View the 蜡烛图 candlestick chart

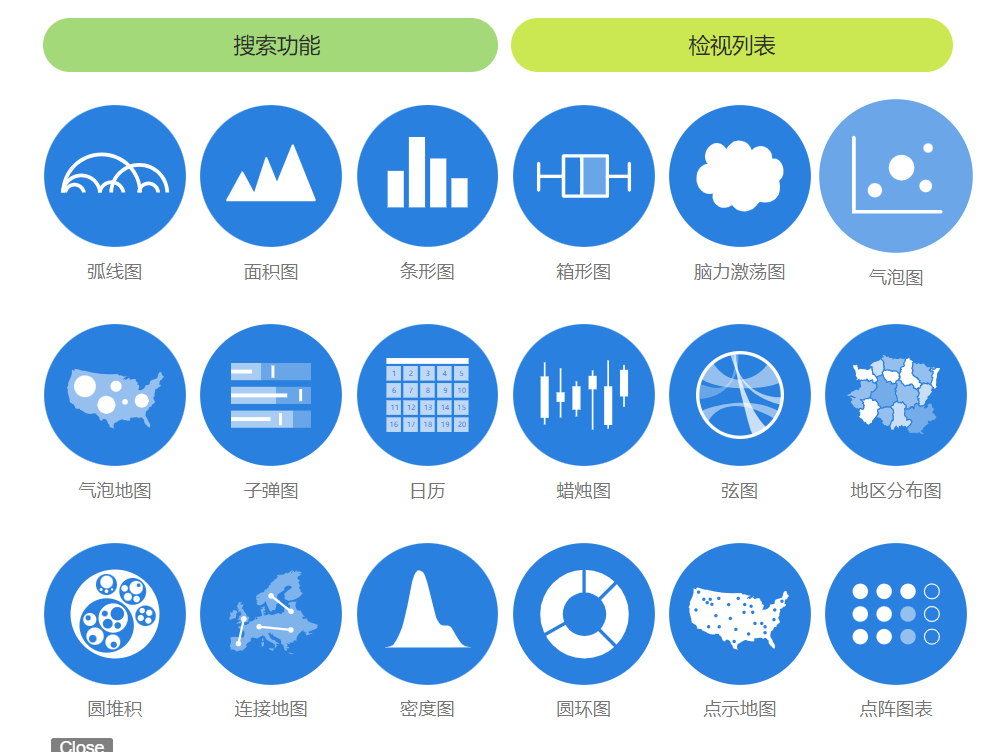[x=583, y=395]
